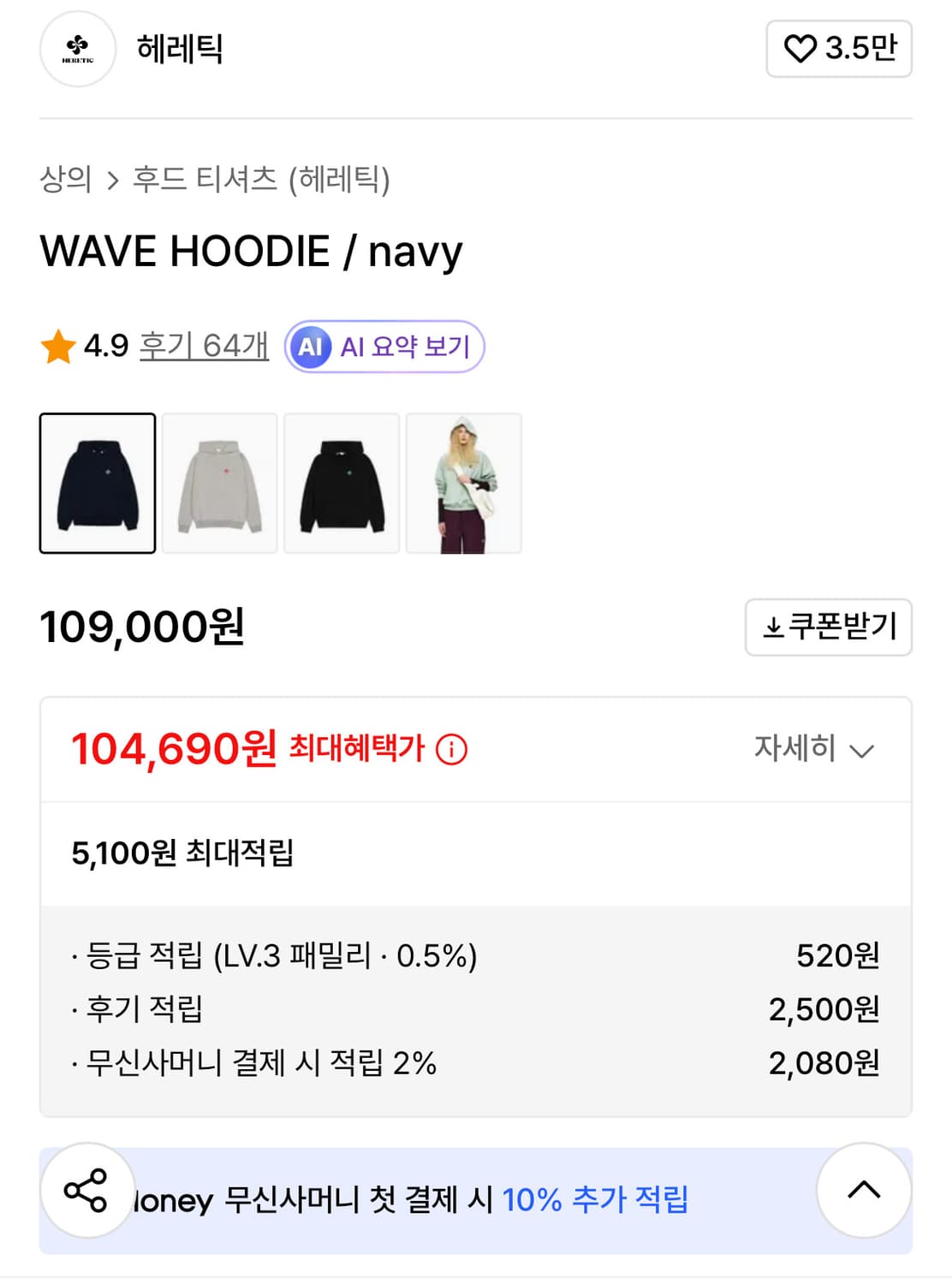Click the star rating icon

57,345
